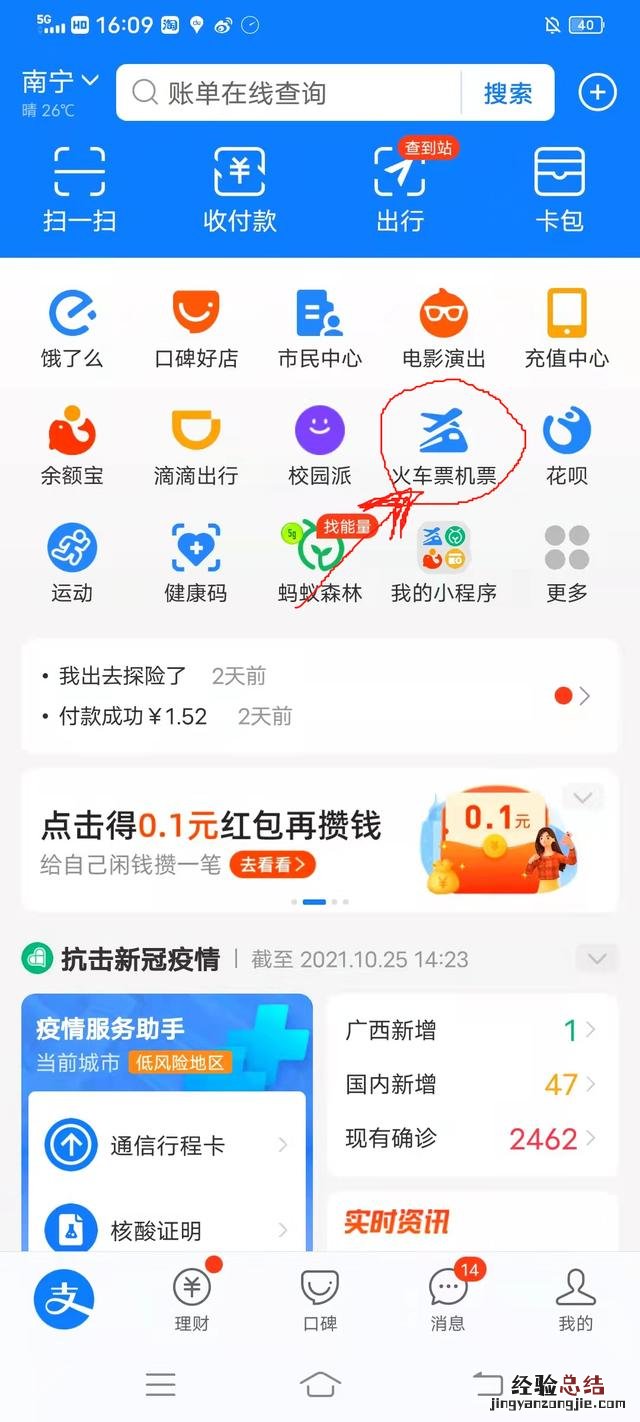This screenshot has height=1422, width=640.
Task: Launch 饿了么 food delivery
Action: [72, 328]
